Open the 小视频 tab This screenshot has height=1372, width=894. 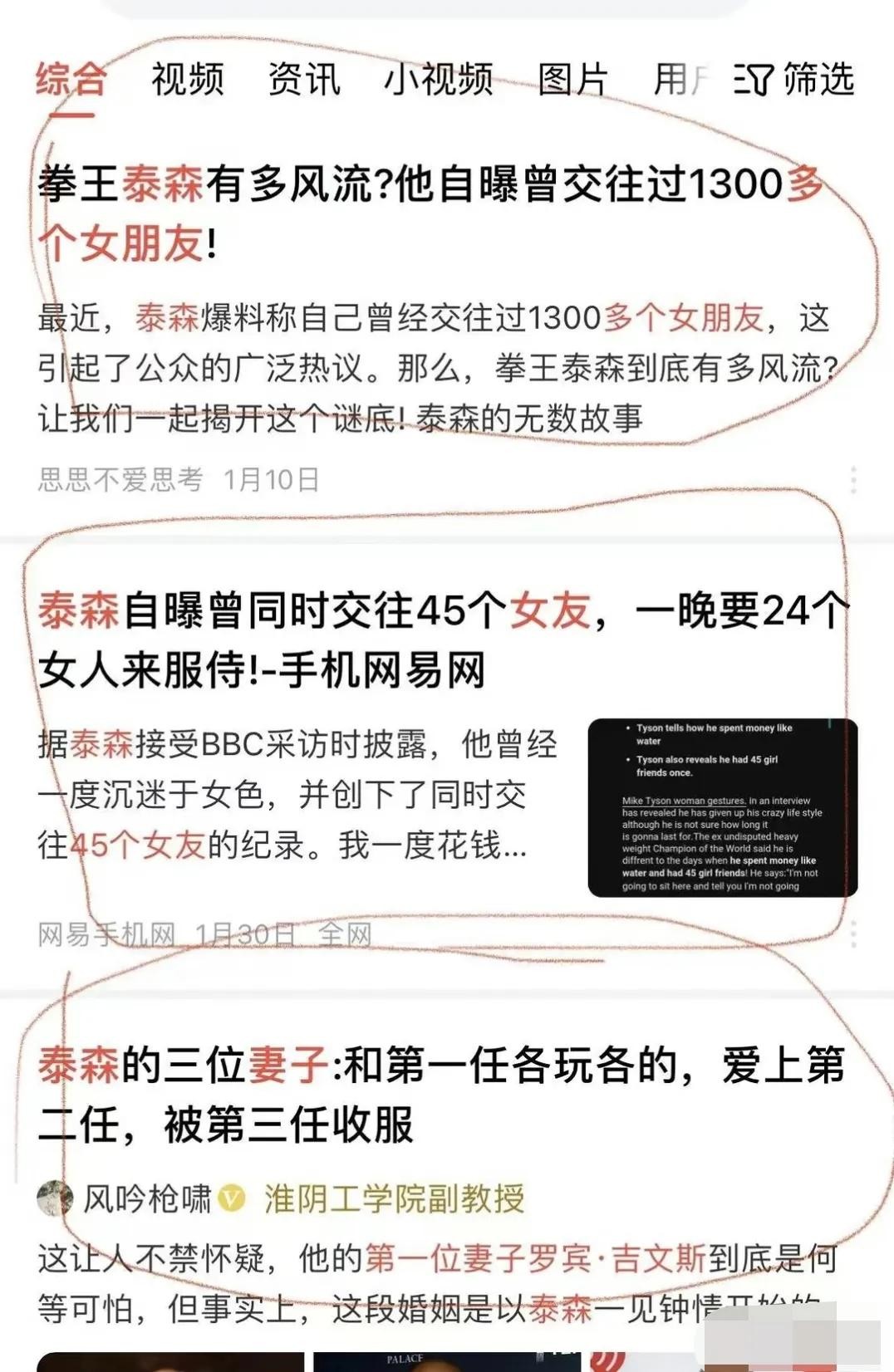[438, 80]
